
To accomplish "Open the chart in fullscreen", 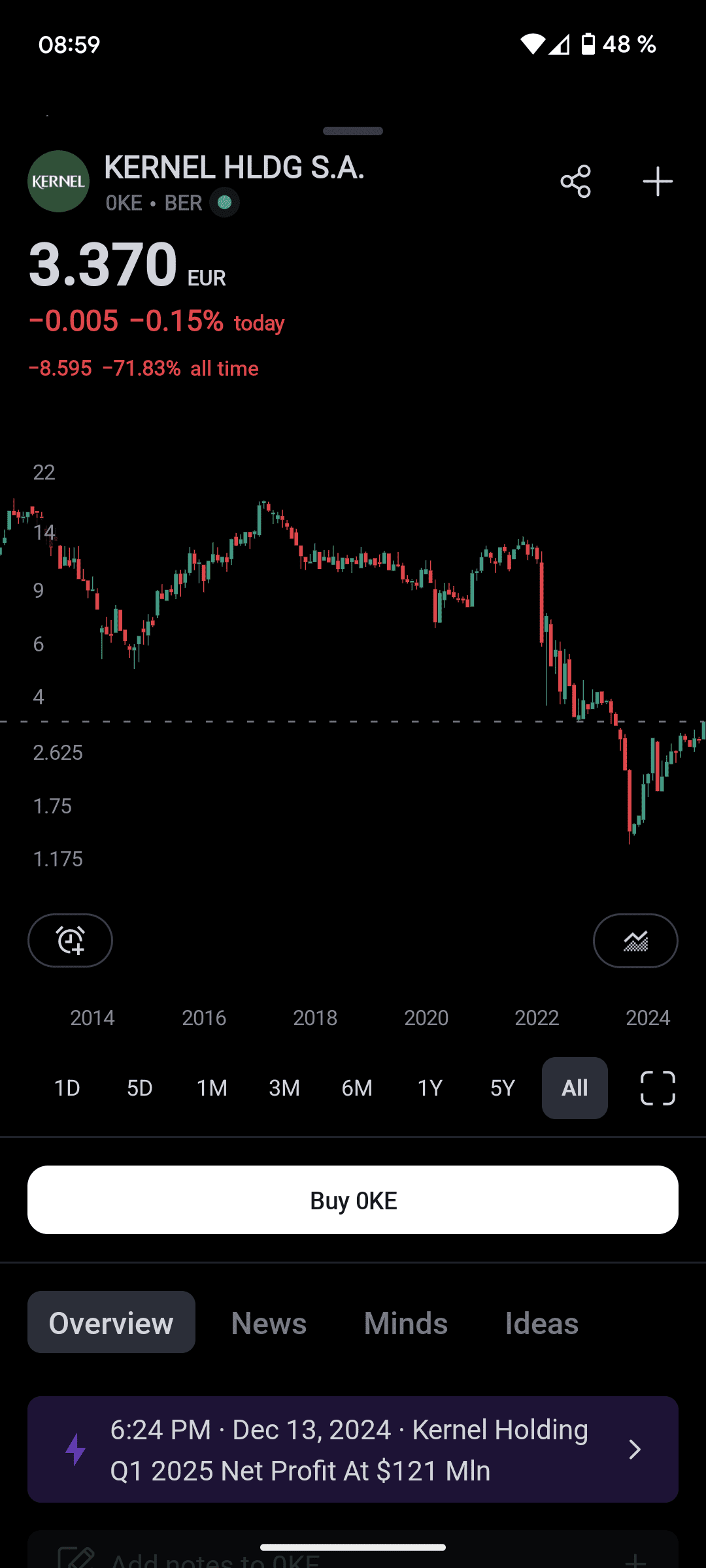I will pyautogui.click(x=657, y=1088).
